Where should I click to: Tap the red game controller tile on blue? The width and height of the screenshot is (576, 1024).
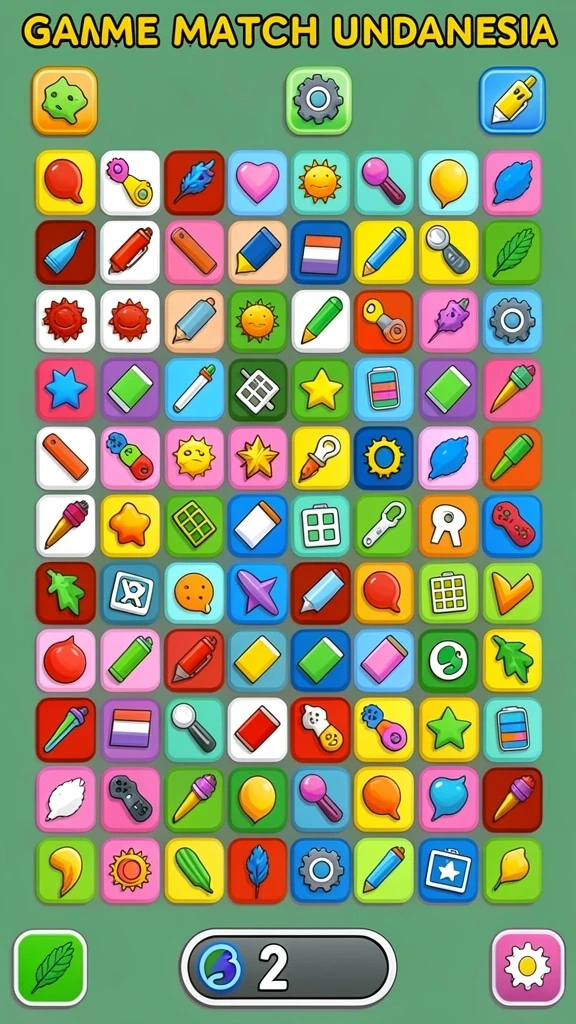513,526
